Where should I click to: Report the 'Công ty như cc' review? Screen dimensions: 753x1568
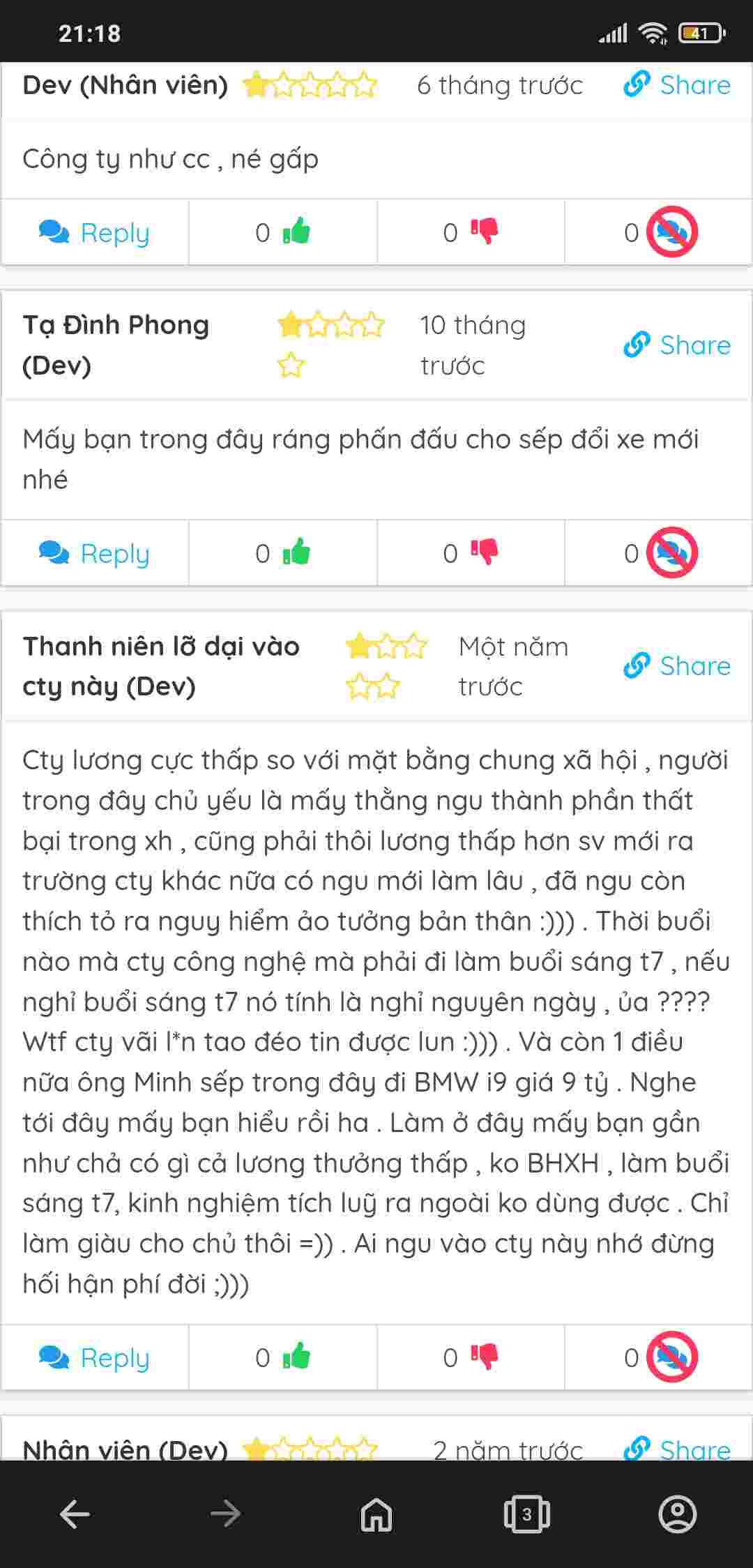pyautogui.click(x=671, y=232)
